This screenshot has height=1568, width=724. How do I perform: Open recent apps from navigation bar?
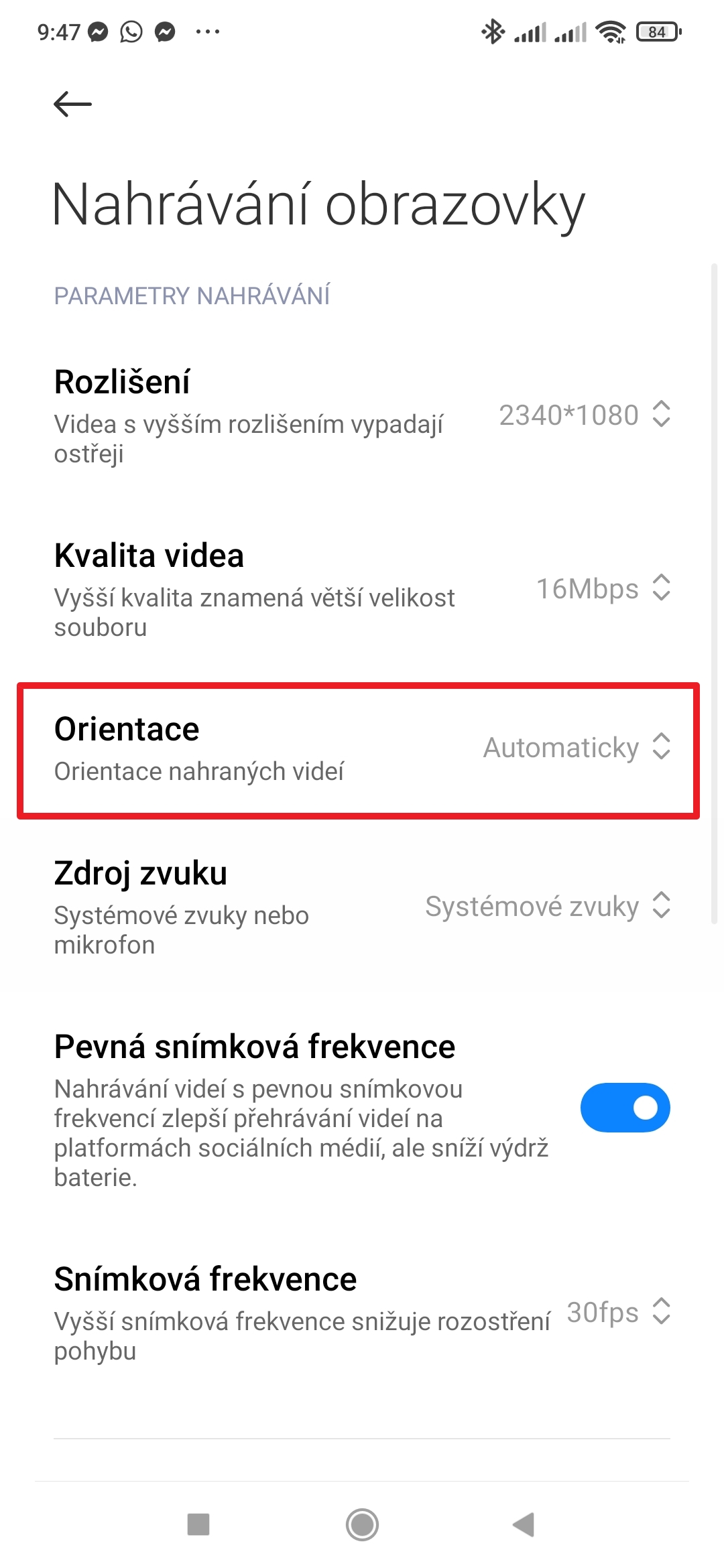pos(198,1525)
